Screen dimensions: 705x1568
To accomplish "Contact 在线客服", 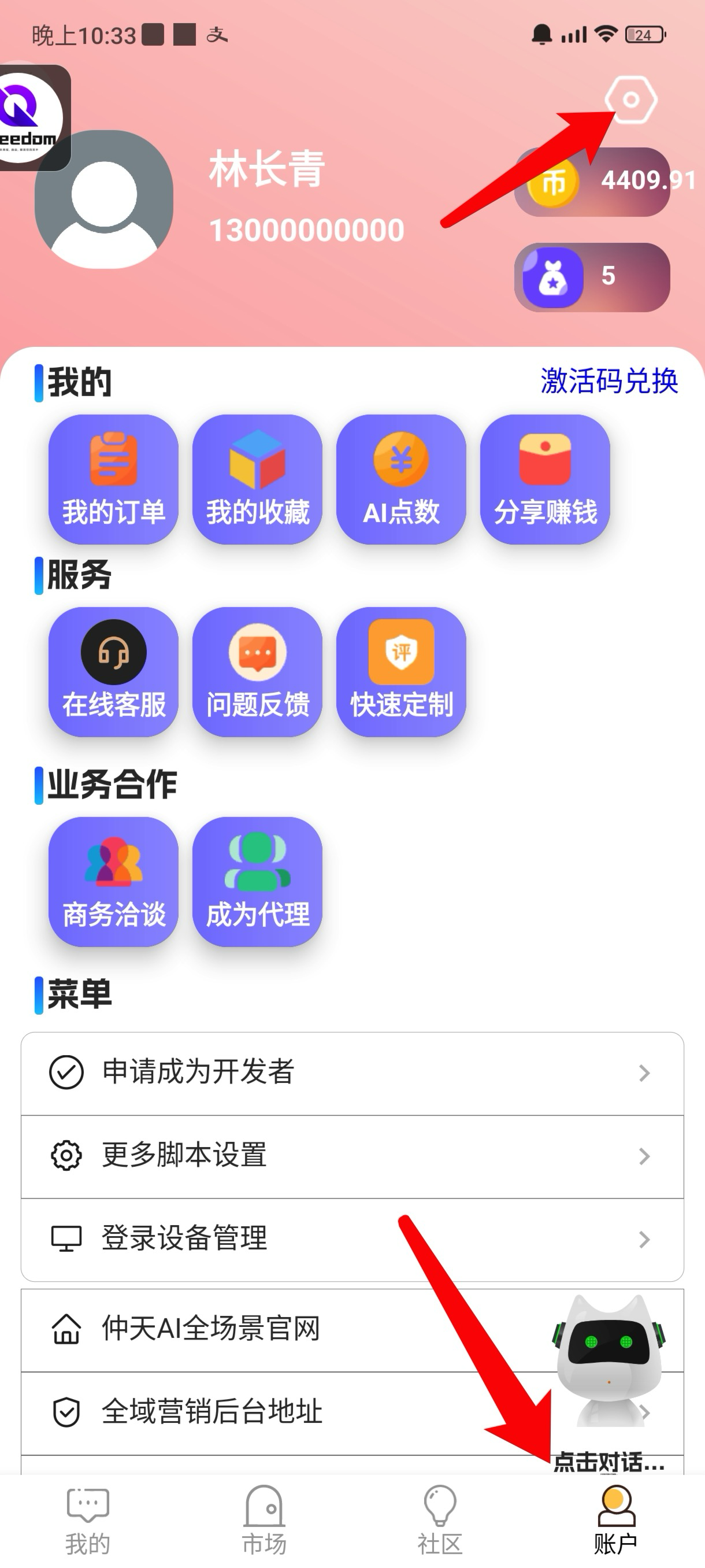I will (x=114, y=671).
